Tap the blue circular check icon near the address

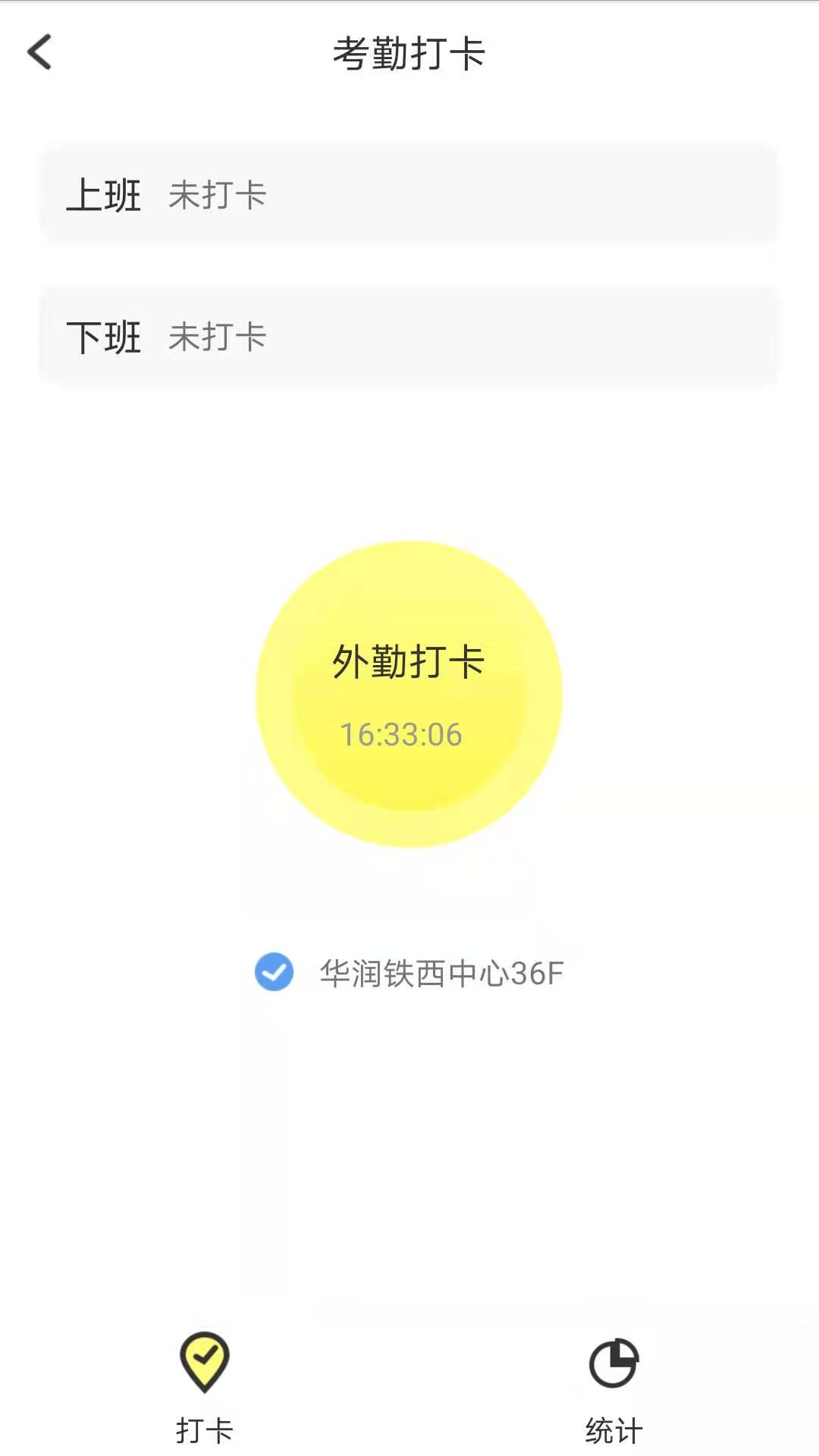275,974
